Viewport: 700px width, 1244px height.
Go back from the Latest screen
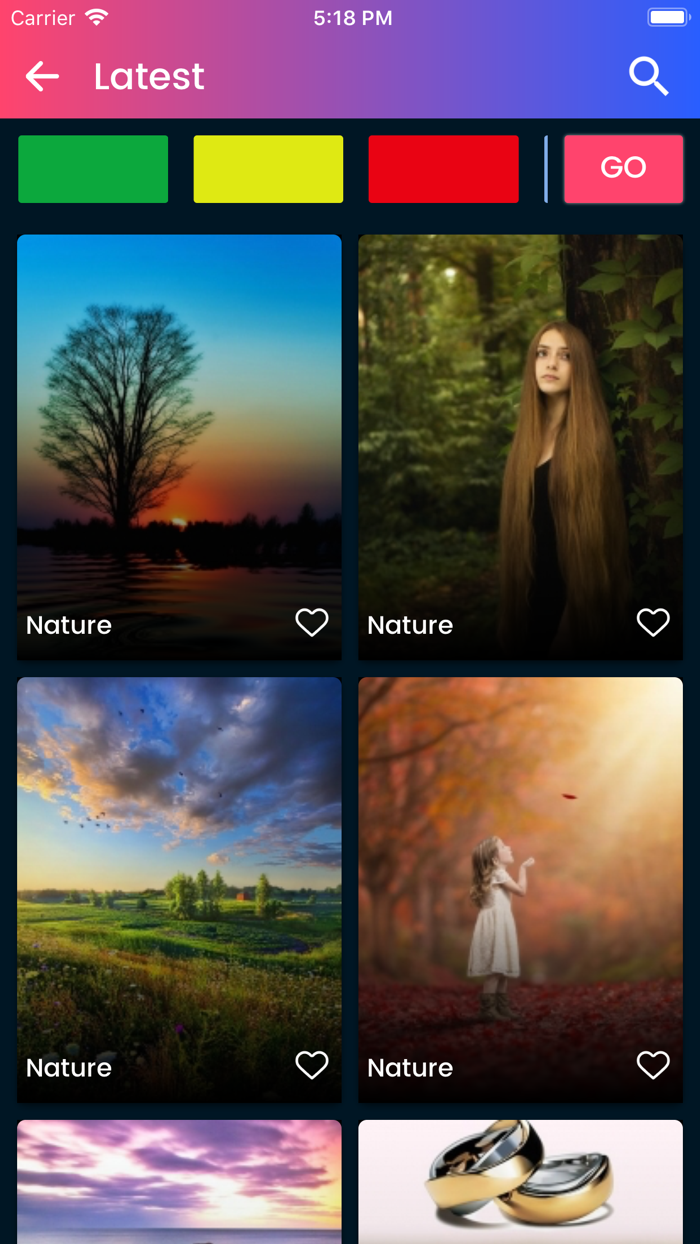click(42, 76)
